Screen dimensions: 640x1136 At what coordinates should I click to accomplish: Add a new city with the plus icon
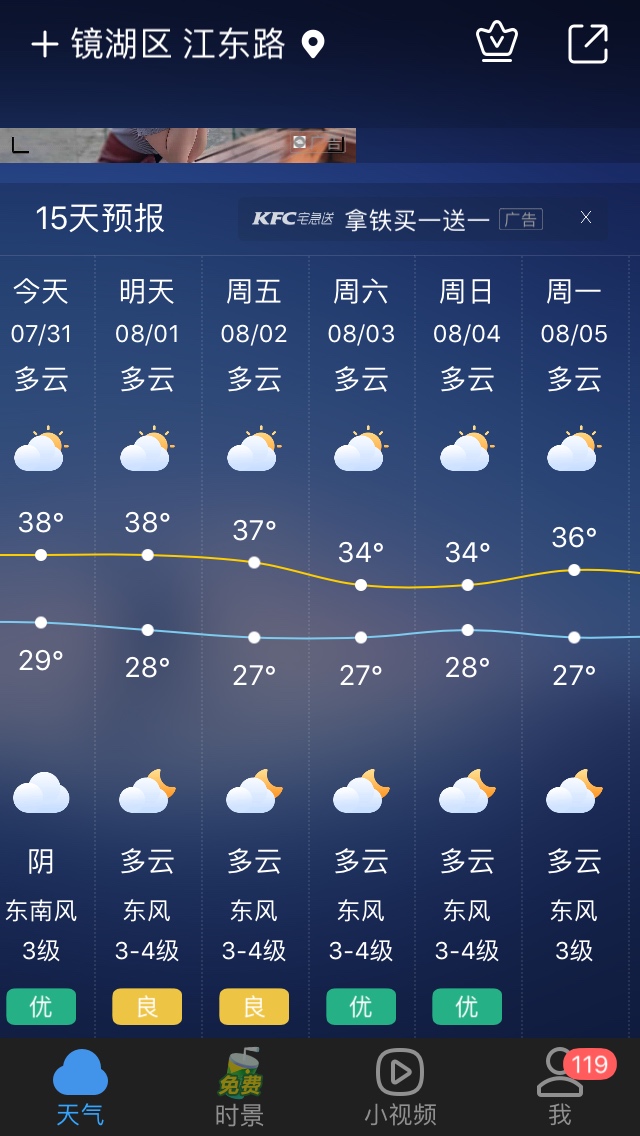point(44,45)
